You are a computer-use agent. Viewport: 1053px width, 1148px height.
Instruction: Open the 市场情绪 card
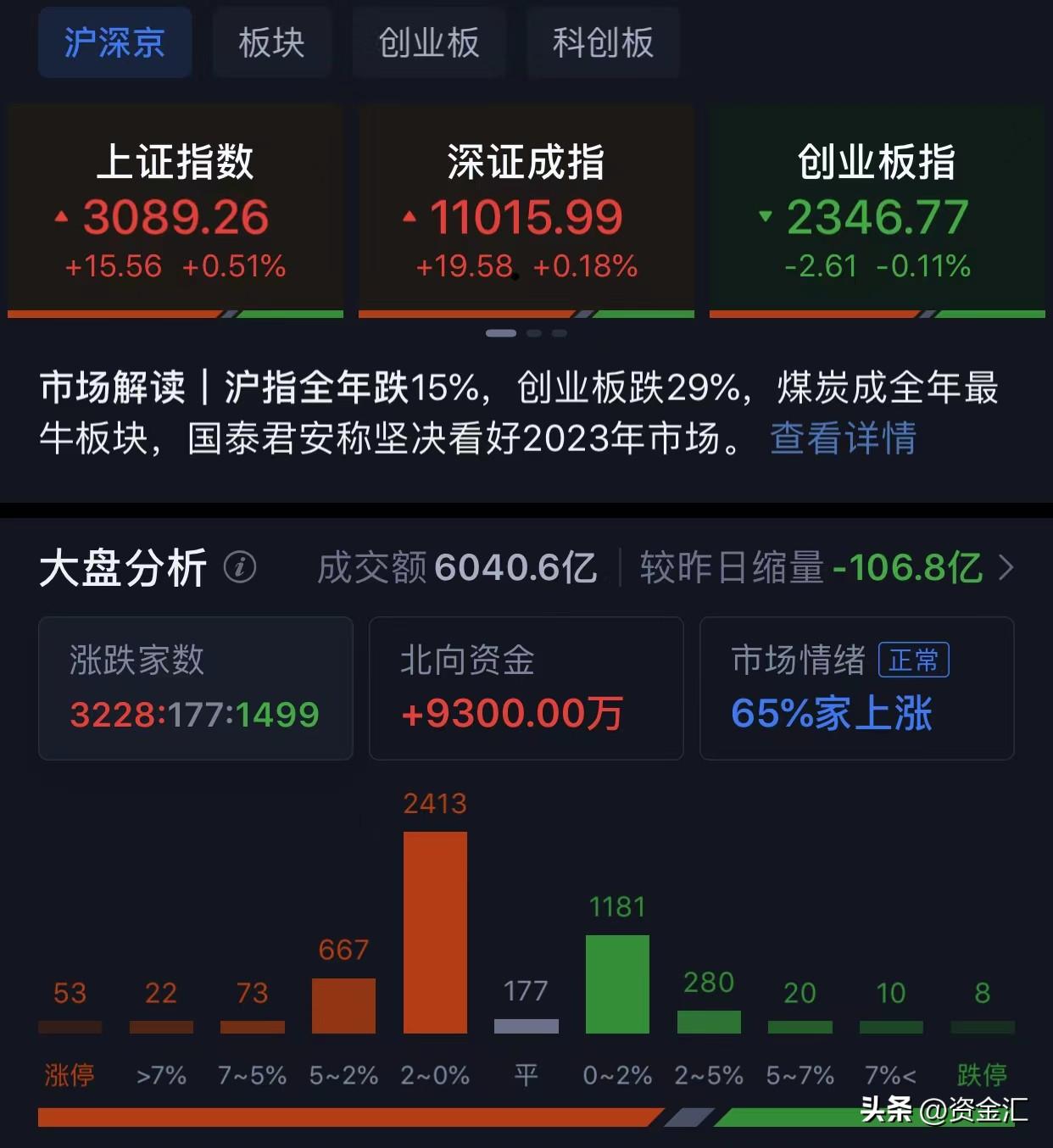(857, 688)
